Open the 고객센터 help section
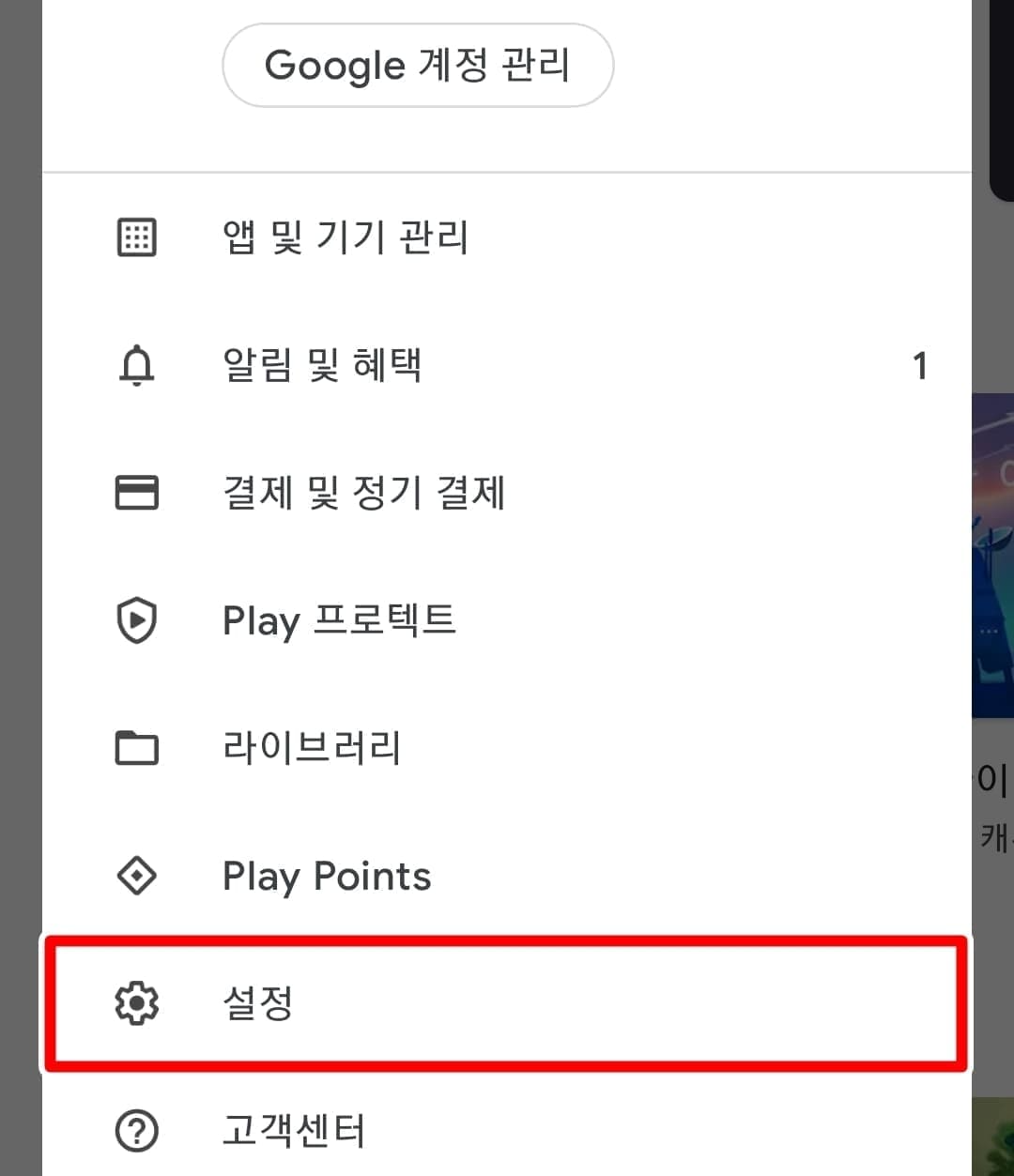Viewport: 1014px width, 1176px height. point(294,1131)
